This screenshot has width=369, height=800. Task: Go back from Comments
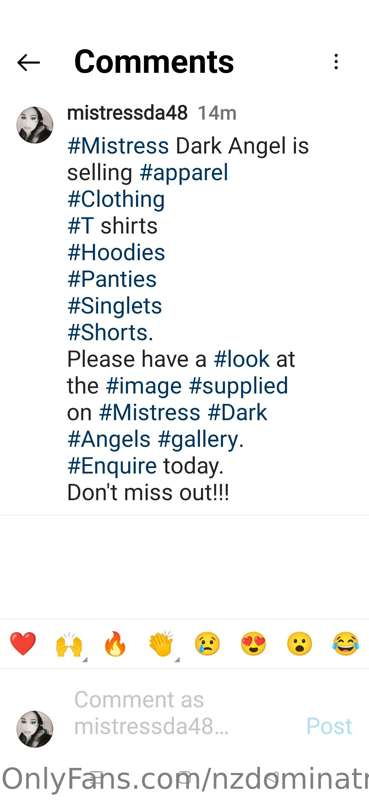pyautogui.click(x=28, y=62)
